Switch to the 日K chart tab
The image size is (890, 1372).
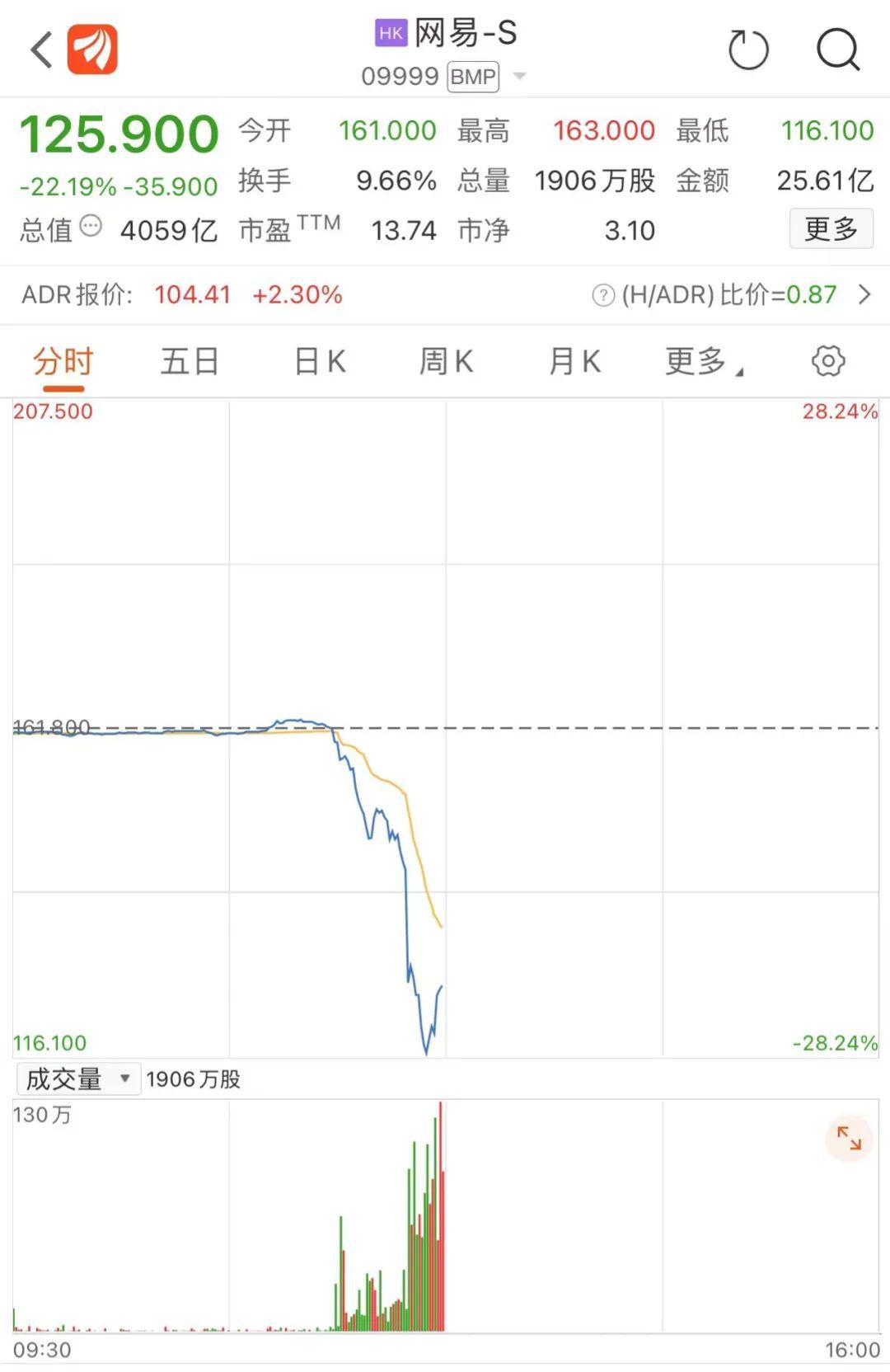pos(320,361)
